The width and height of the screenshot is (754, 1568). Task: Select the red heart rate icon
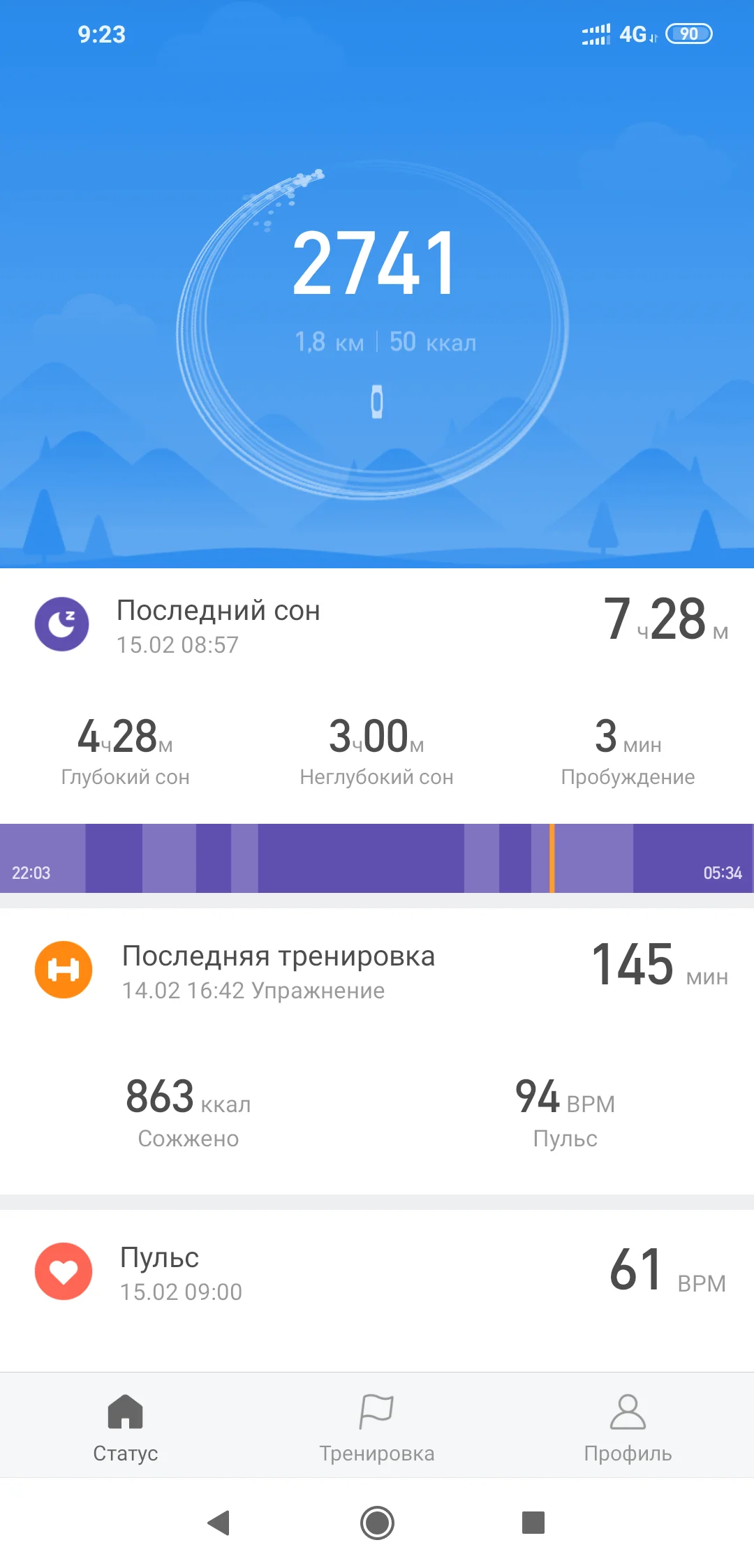coord(62,1271)
